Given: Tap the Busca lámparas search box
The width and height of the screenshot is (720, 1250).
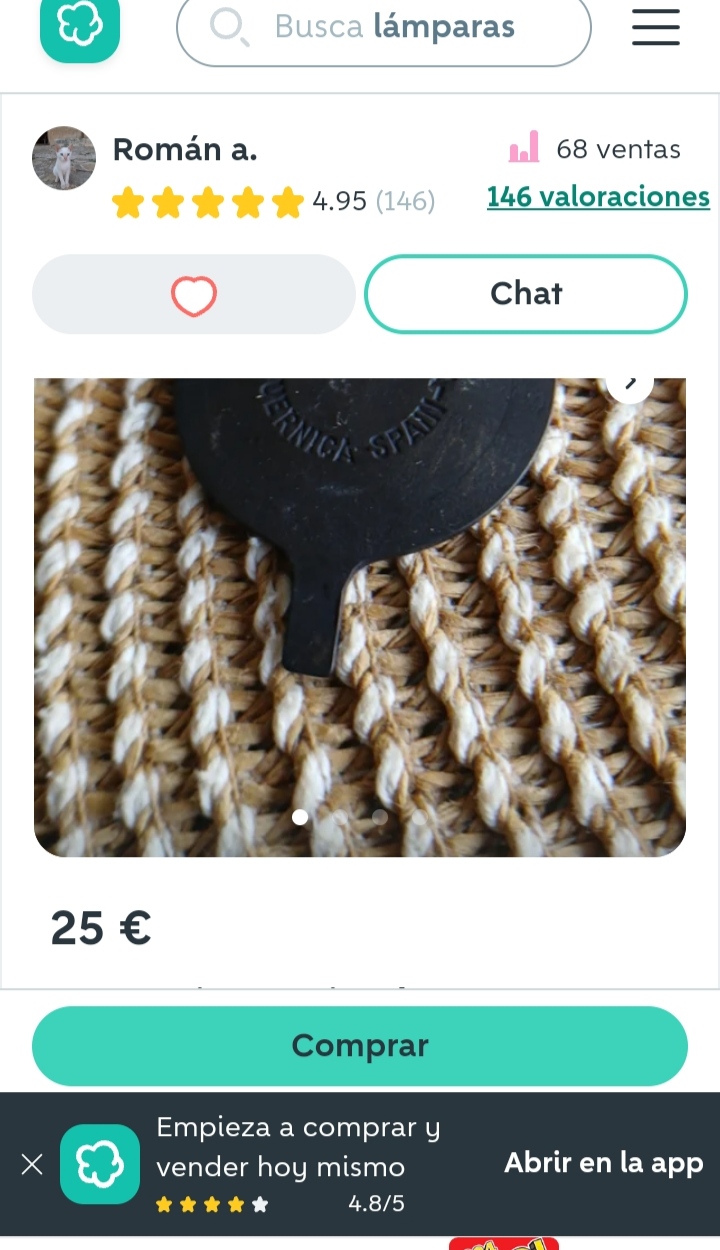Looking at the screenshot, I should coord(384,28).
